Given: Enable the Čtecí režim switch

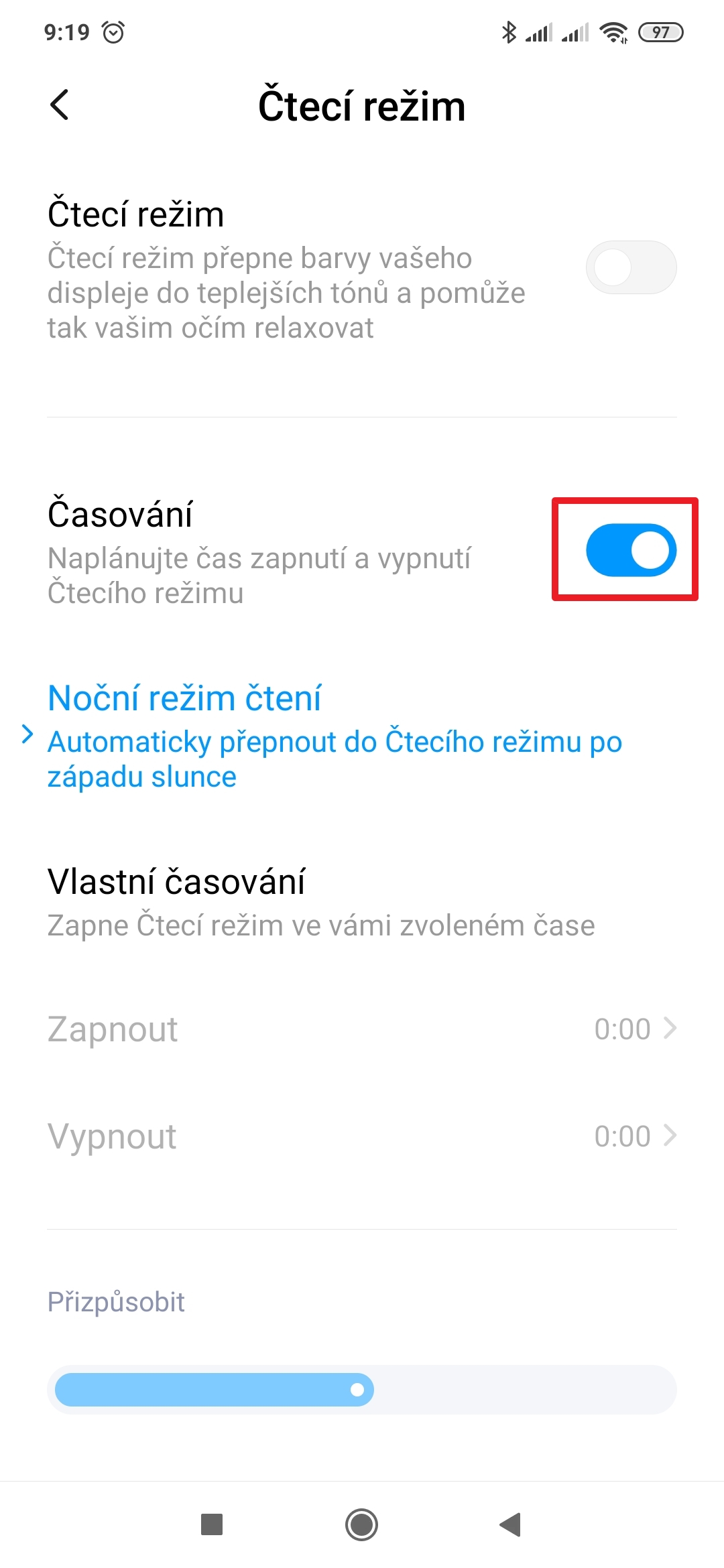Looking at the screenshot, I should click(630, 267).
